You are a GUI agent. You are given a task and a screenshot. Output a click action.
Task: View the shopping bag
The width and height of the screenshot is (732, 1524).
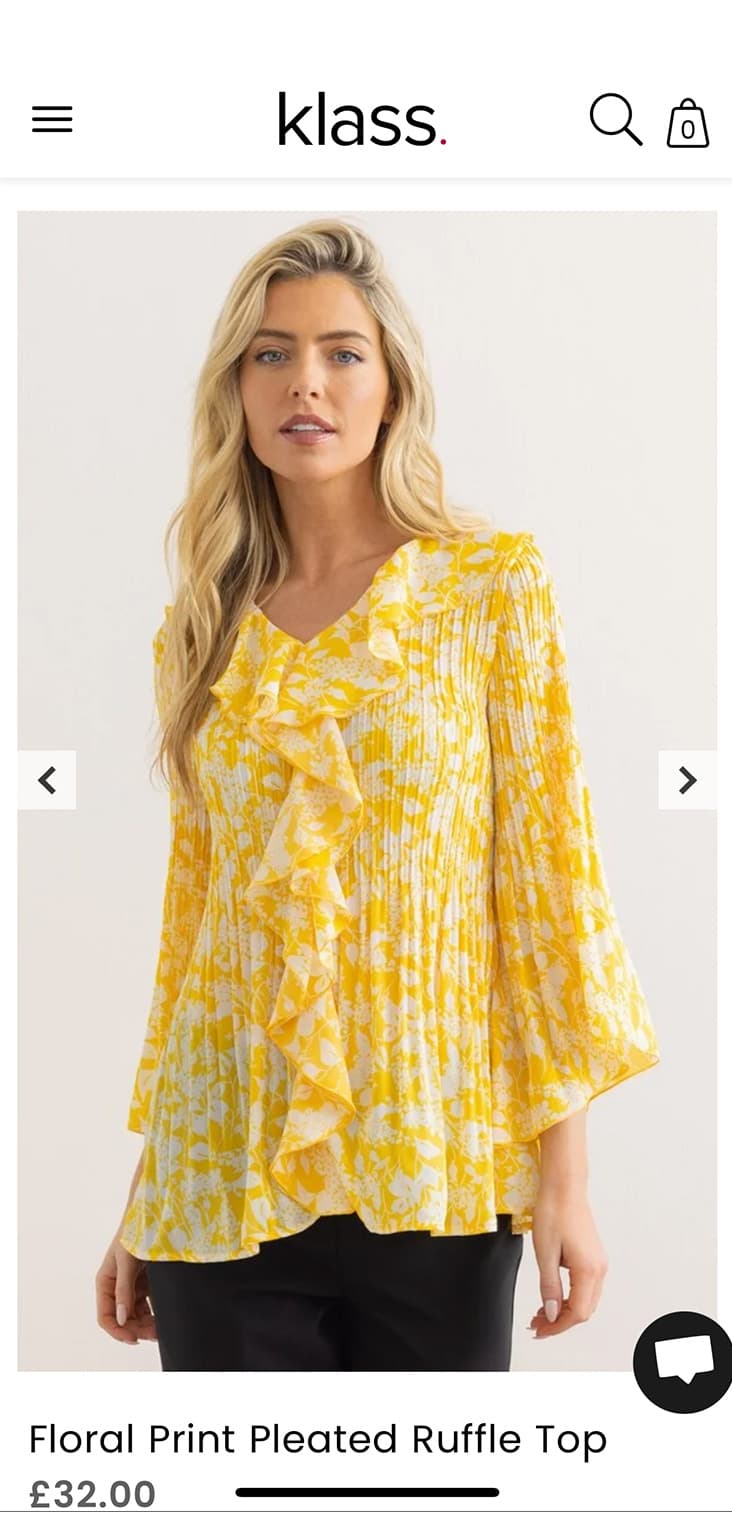pyautogui.click(x=688, y=124)
